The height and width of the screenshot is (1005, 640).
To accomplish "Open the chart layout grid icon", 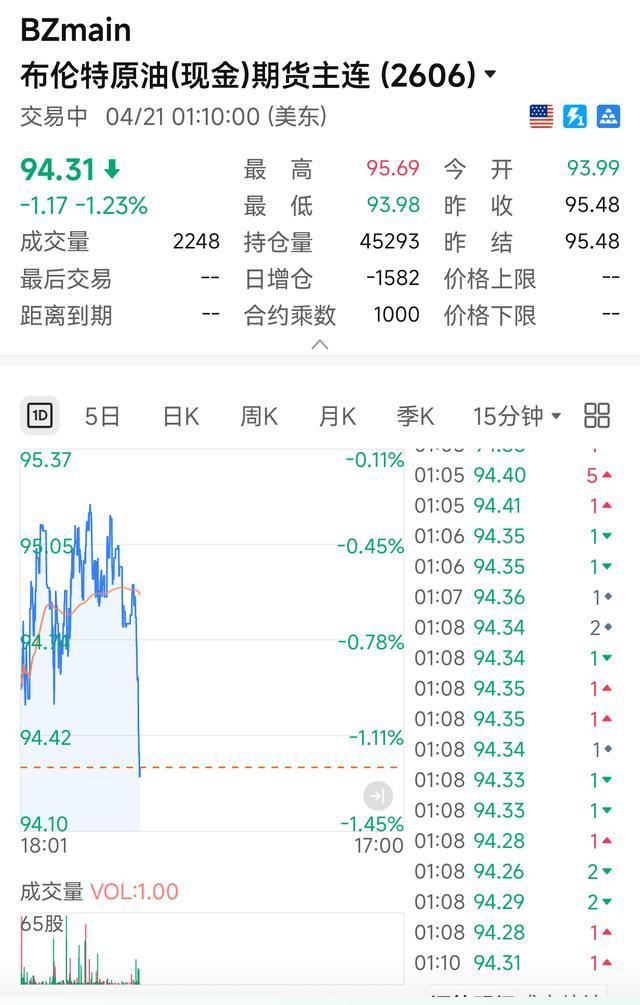I will point(597,416).
